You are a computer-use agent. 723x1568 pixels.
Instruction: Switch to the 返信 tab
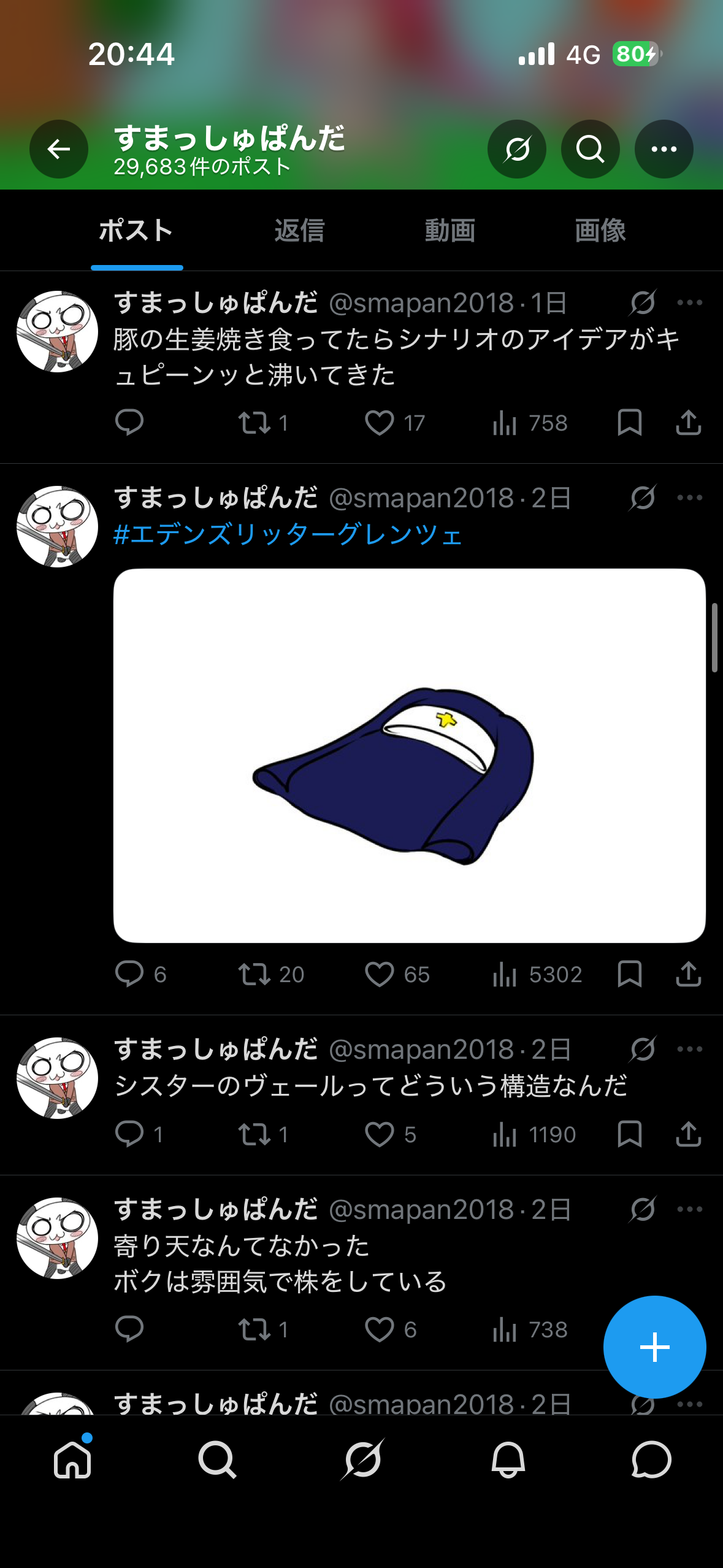pyautogui.click(x=299, y=231)
